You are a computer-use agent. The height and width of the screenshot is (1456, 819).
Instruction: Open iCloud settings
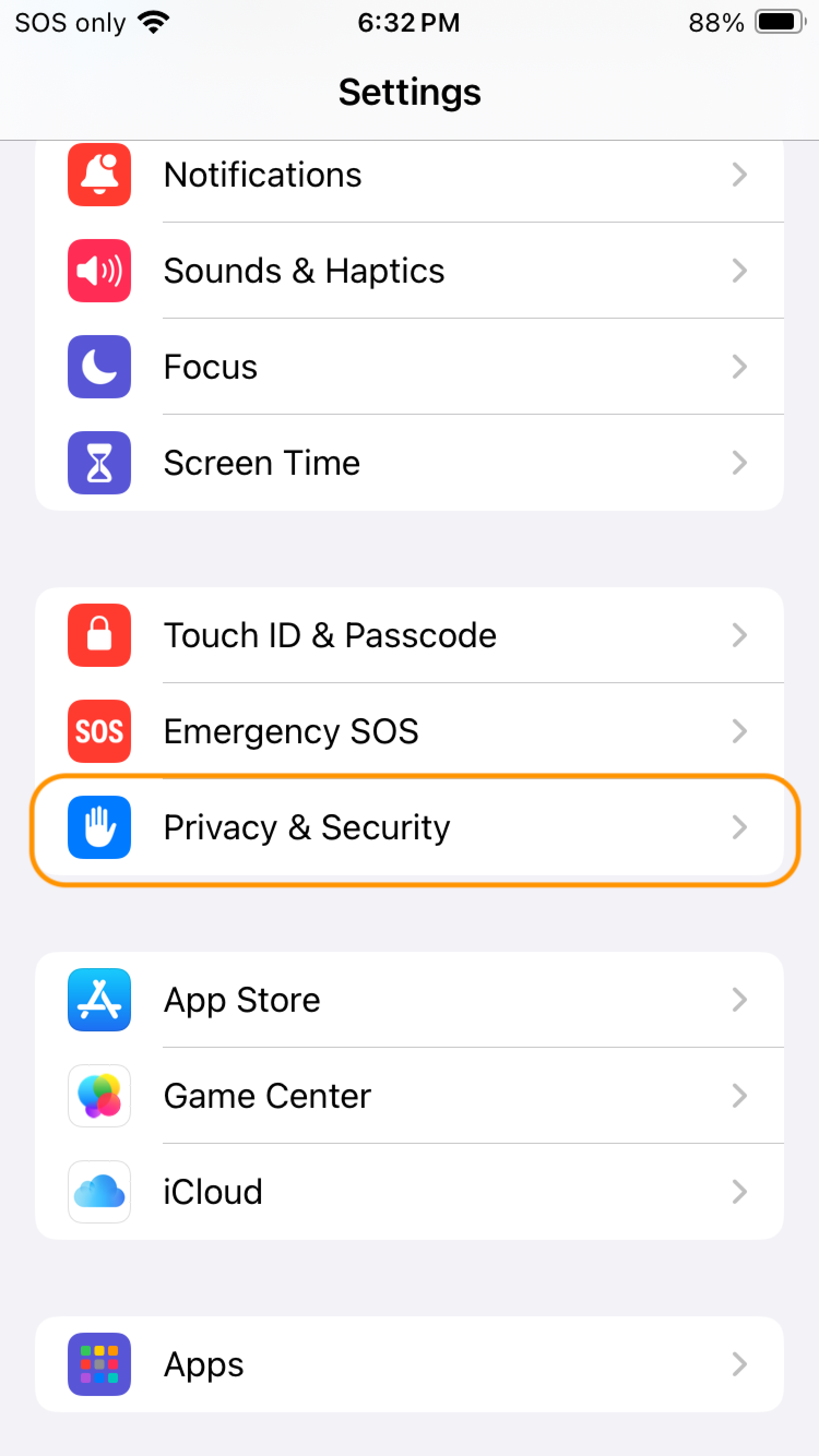(x=408, y=1192)
